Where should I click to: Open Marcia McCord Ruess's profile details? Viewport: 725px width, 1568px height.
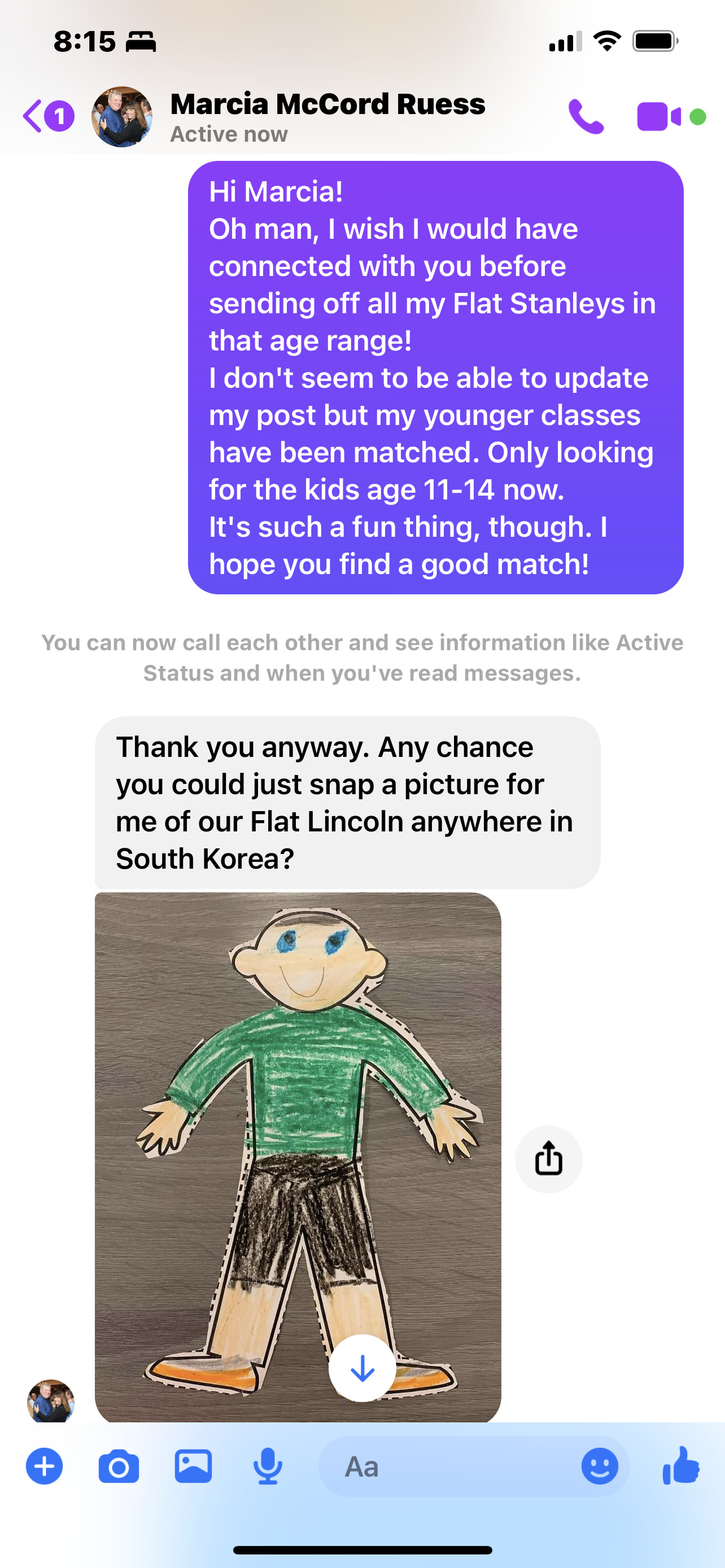pos(327,116)
